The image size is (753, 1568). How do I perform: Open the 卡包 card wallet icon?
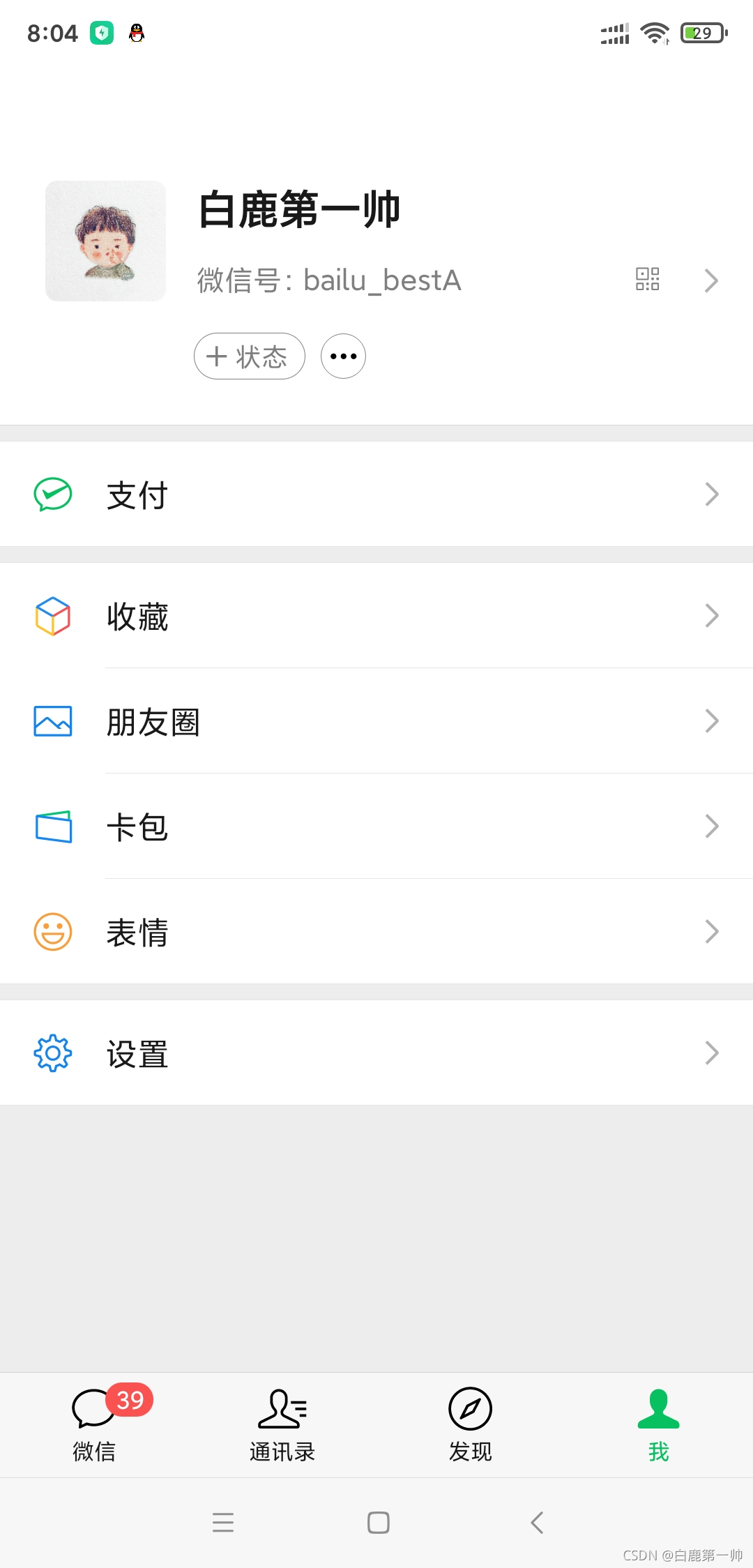pyautogui.click(x=52, y=827)
